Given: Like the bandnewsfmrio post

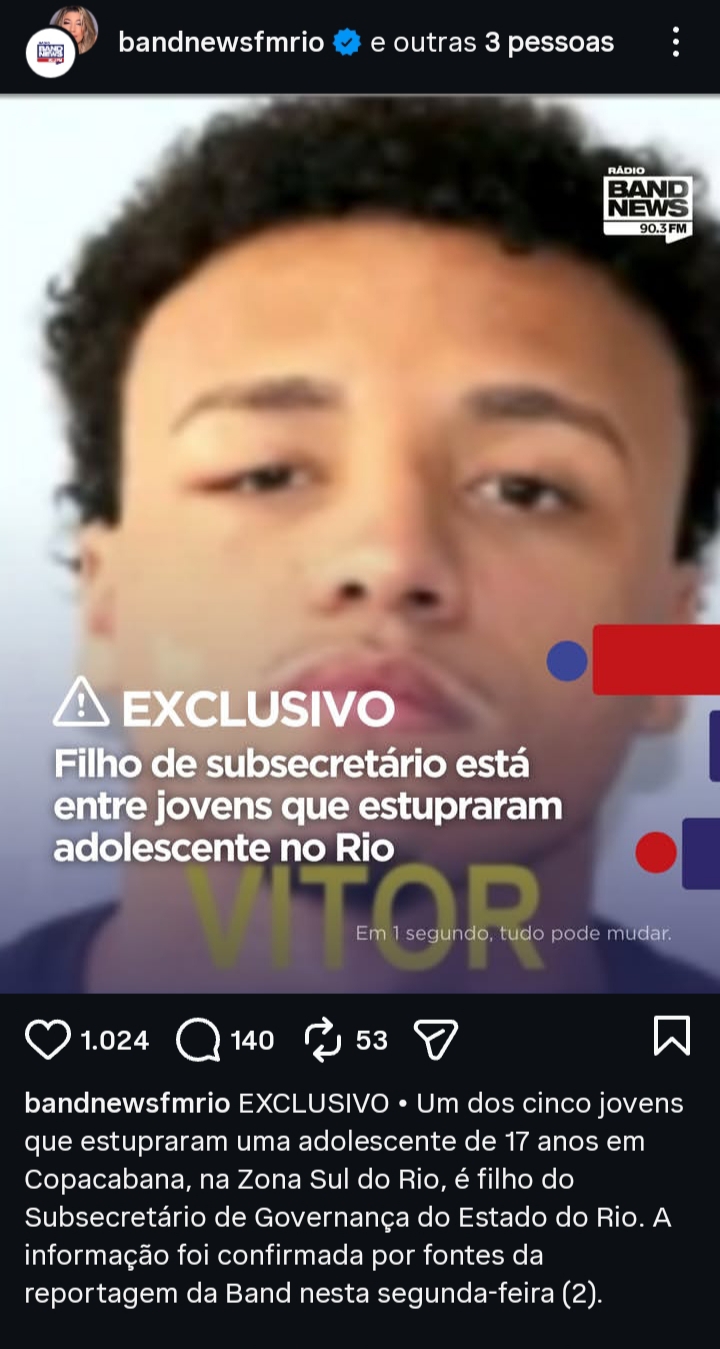Looking at the screenshot, I should pos(48,1040).
